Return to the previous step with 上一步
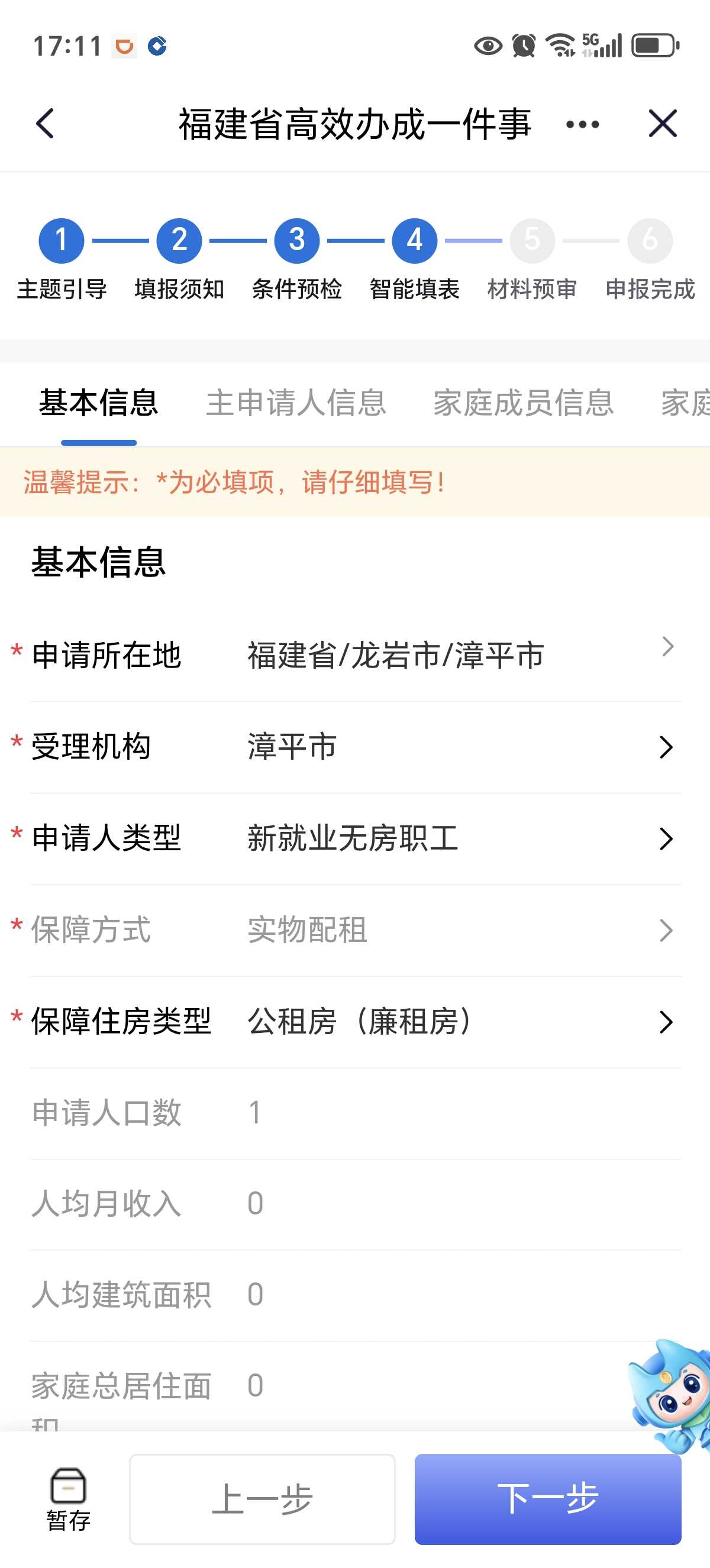 pyautogui.click(x=263, y=1499)
